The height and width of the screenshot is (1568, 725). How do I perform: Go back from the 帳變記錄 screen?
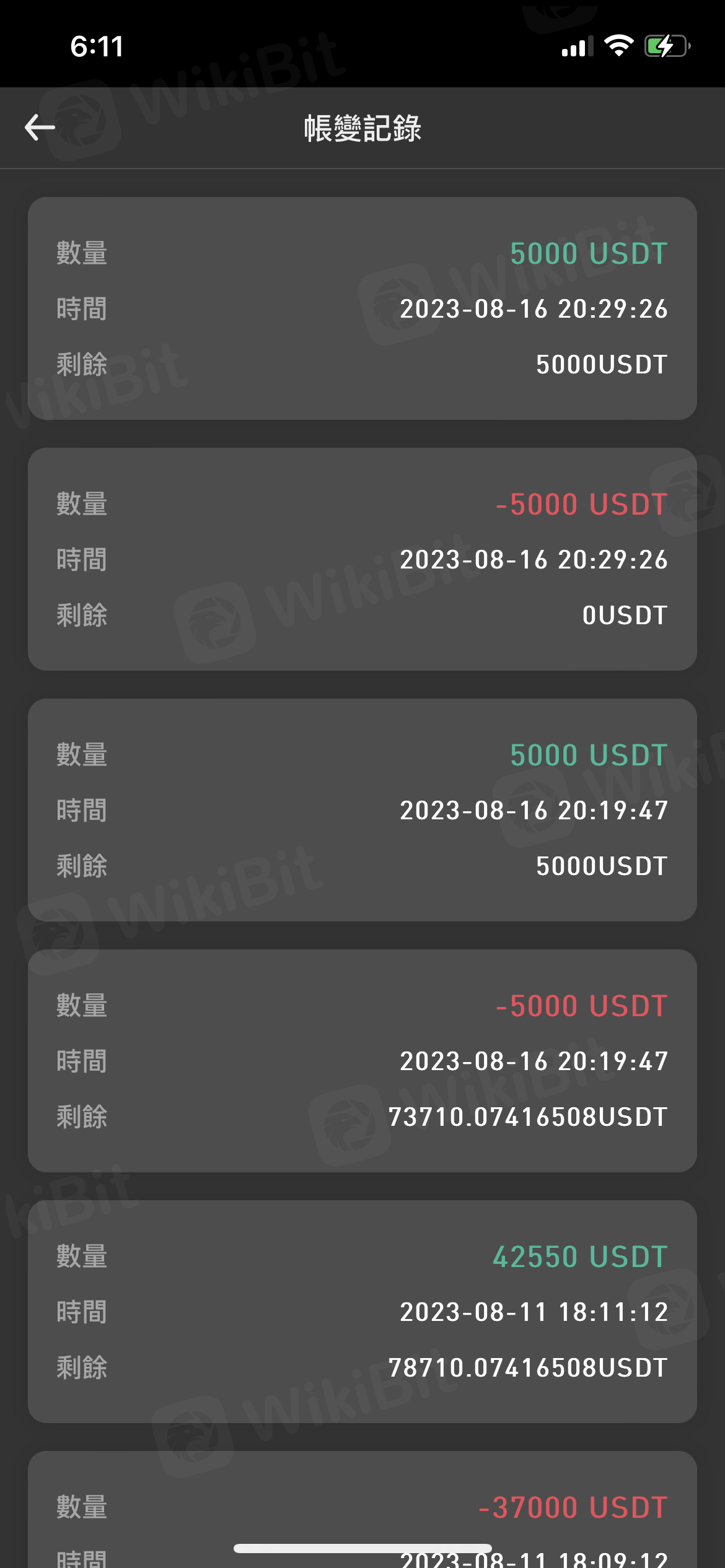click(x=40, y=128)
